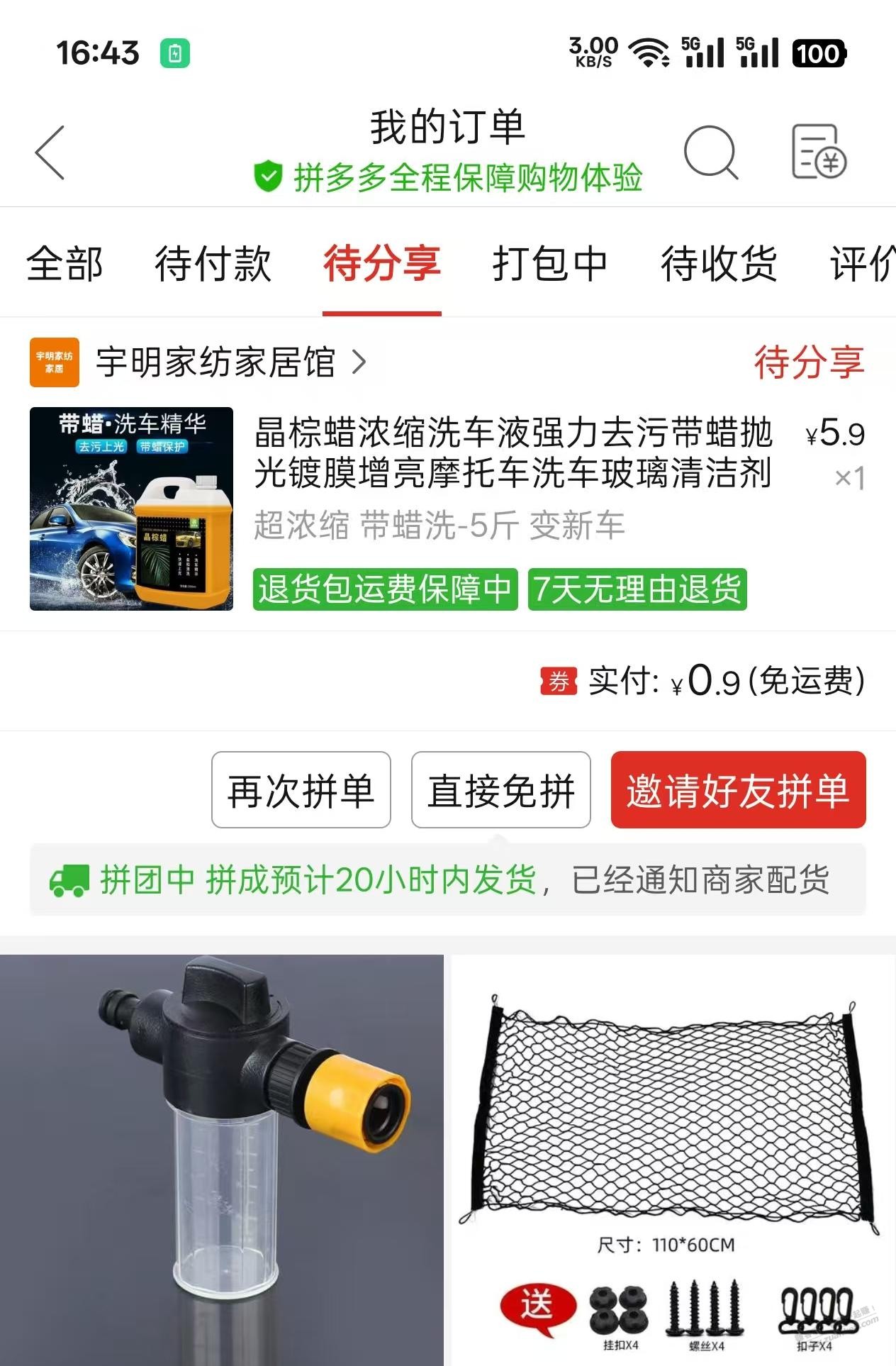Open the 拼团中 shipping status notice

(x=447, y=880)
